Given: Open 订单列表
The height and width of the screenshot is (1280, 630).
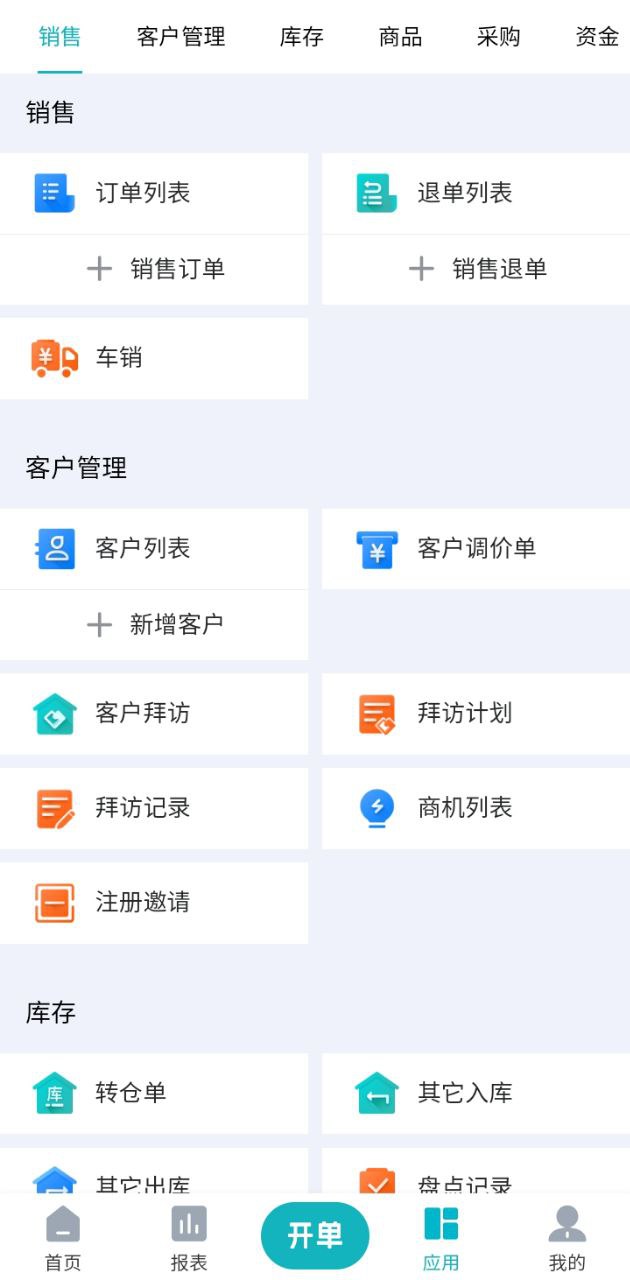Looking at the screenshot, I should 153,193.
